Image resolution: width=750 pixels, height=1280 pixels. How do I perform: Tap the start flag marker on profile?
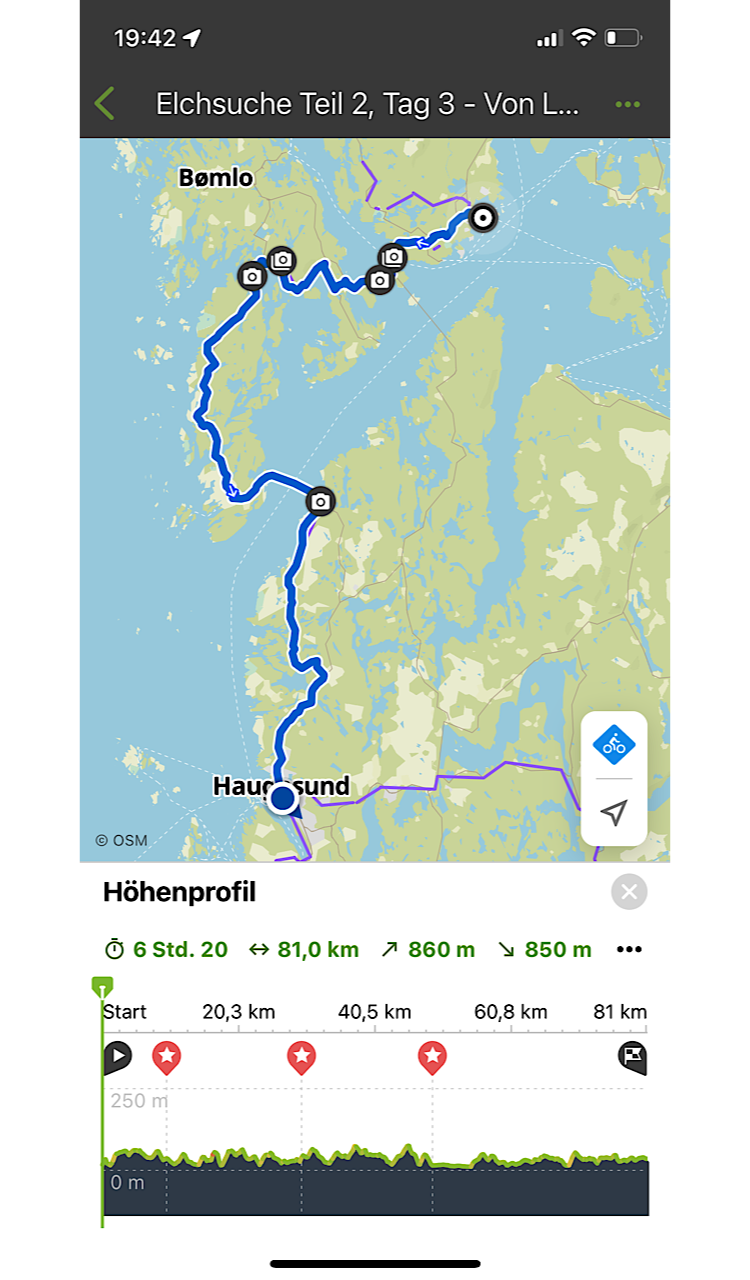(x=117, y=1056)
